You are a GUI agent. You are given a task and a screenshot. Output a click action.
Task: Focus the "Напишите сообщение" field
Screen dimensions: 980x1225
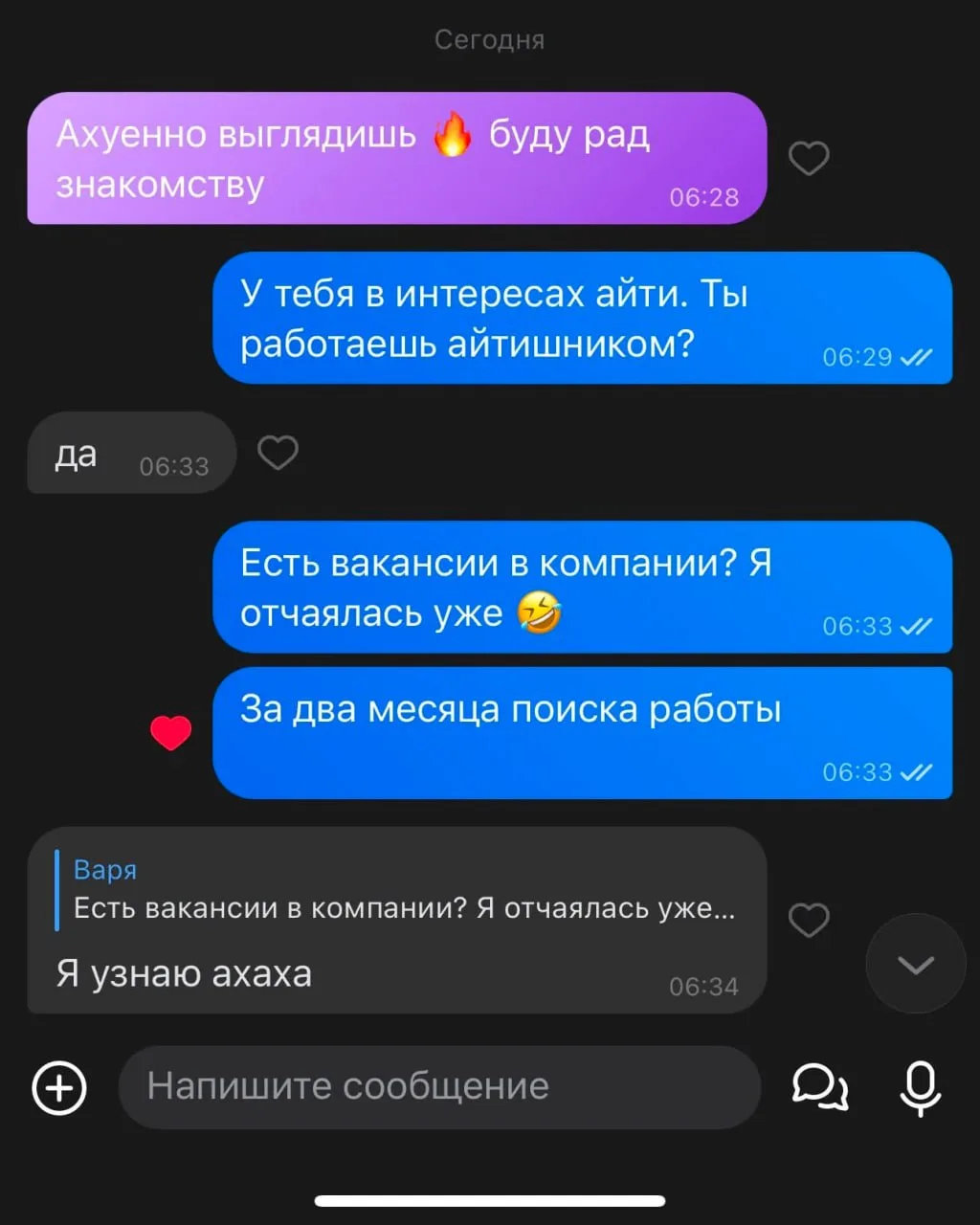(x=439, y=1086)
